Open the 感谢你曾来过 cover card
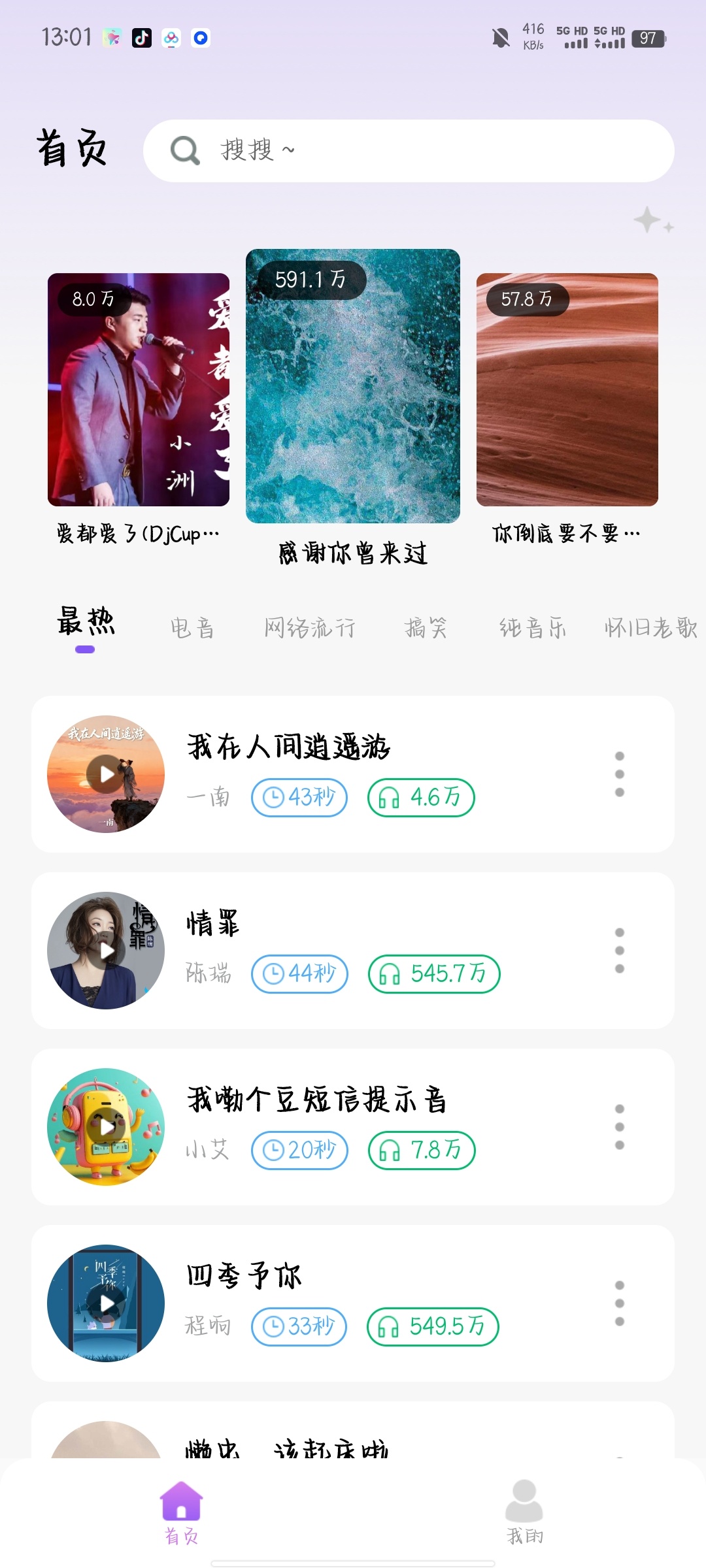 point(353,385)
